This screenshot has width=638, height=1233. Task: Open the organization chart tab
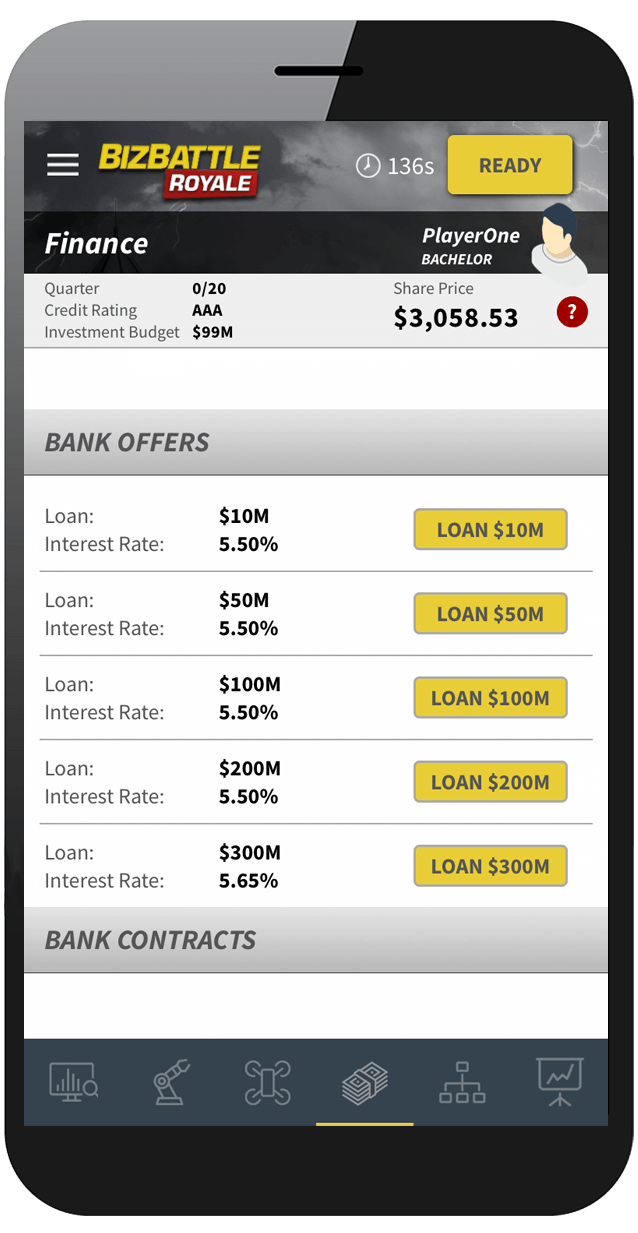(462, 1083)
